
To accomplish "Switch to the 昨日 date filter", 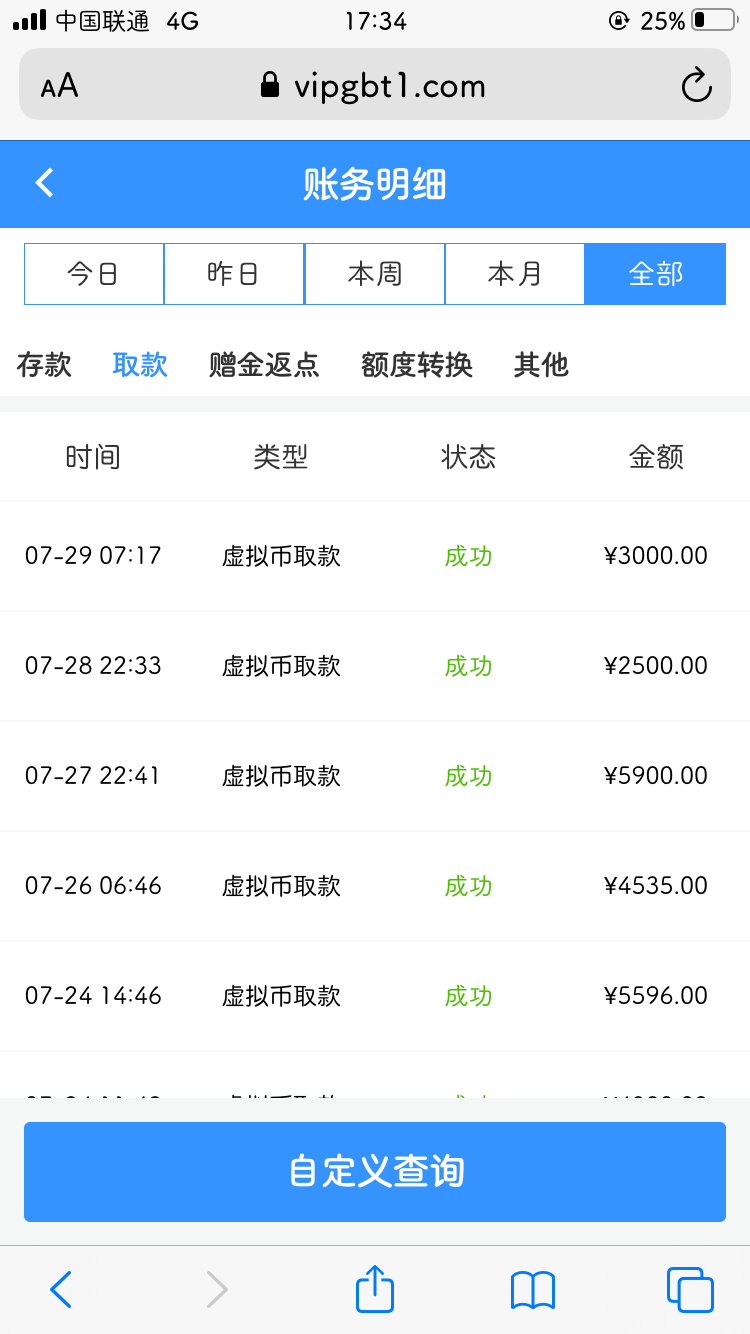I will click(x=234, y=274).
